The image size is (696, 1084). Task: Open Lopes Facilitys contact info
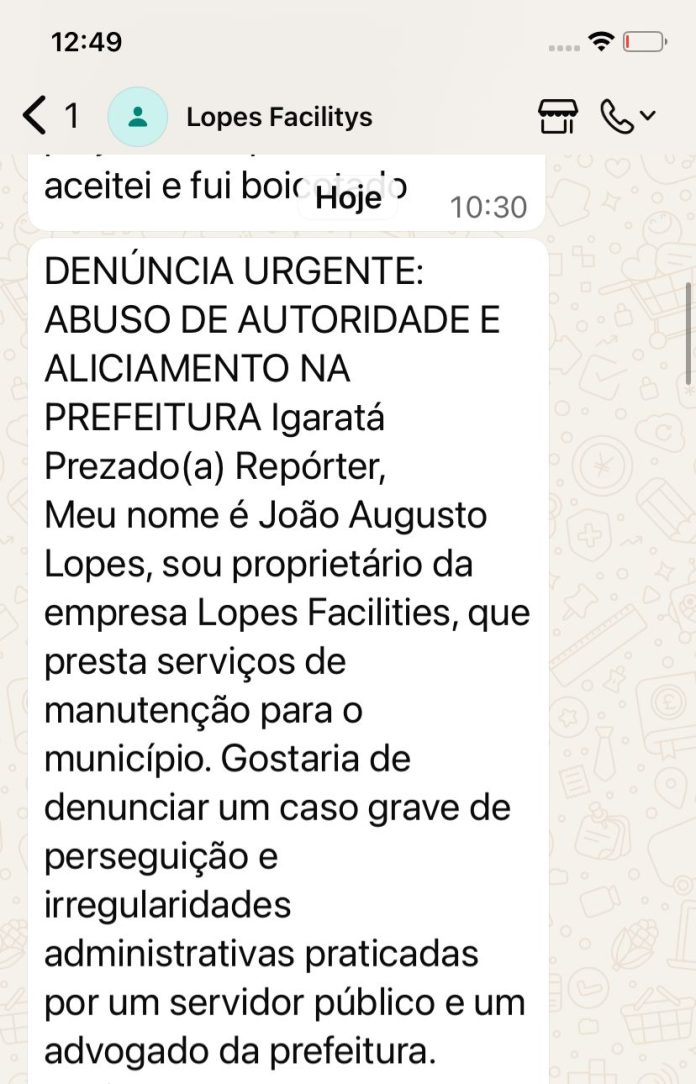pos(279,117)
